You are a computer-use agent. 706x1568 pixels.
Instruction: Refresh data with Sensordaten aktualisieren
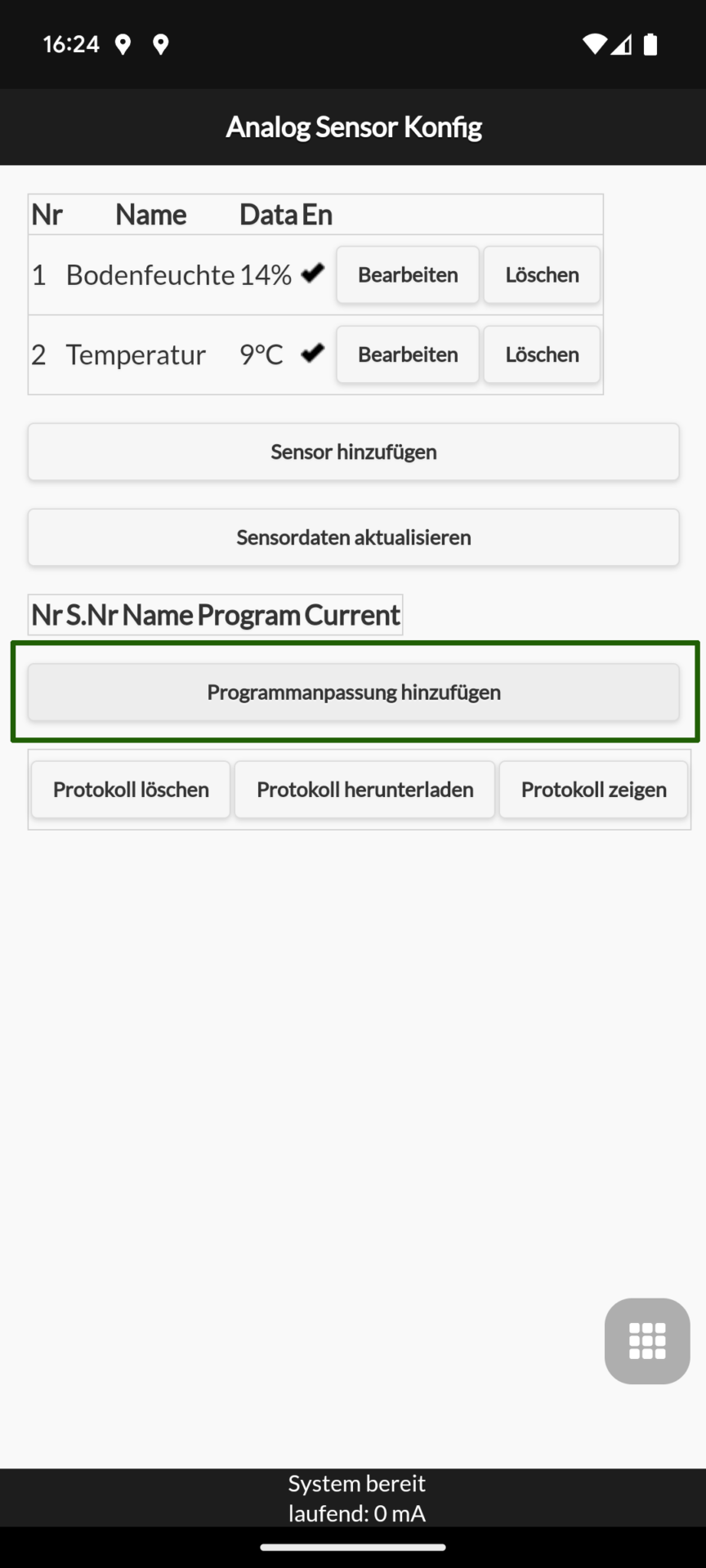(x=353, y=537)
